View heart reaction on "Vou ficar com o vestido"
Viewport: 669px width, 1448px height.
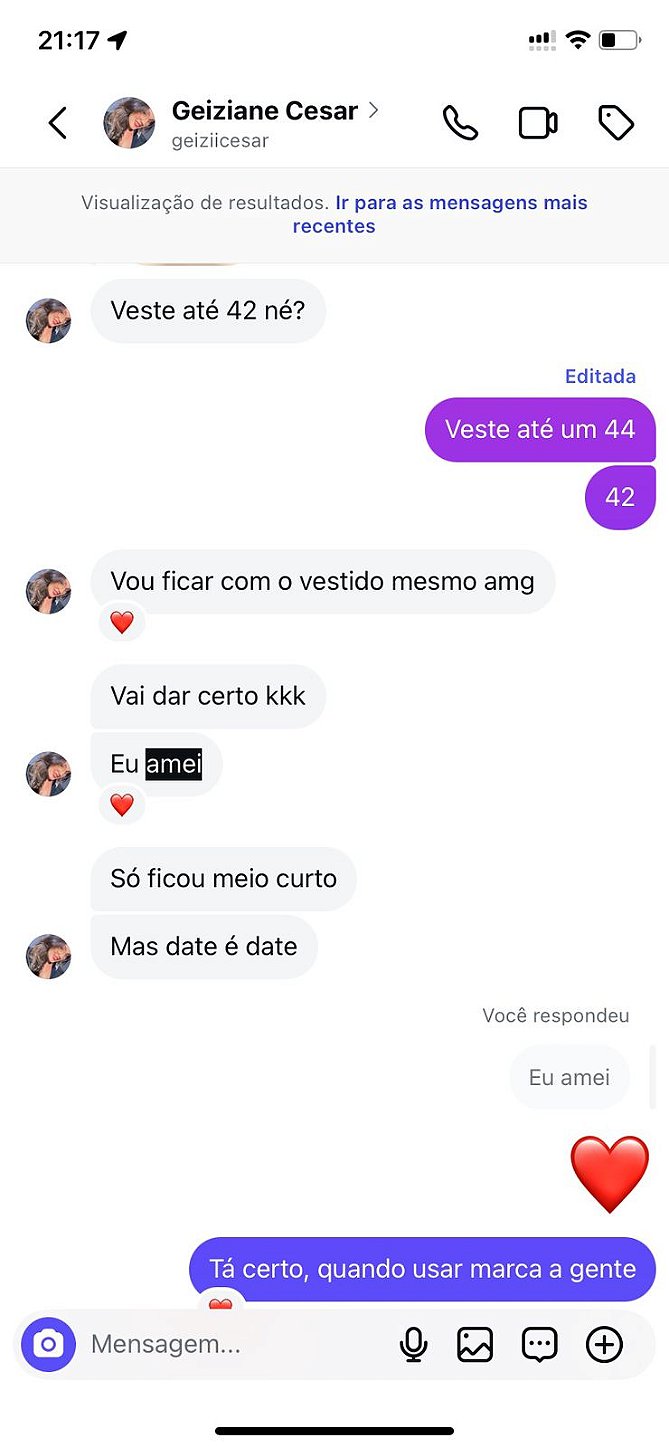pos(122,623)
